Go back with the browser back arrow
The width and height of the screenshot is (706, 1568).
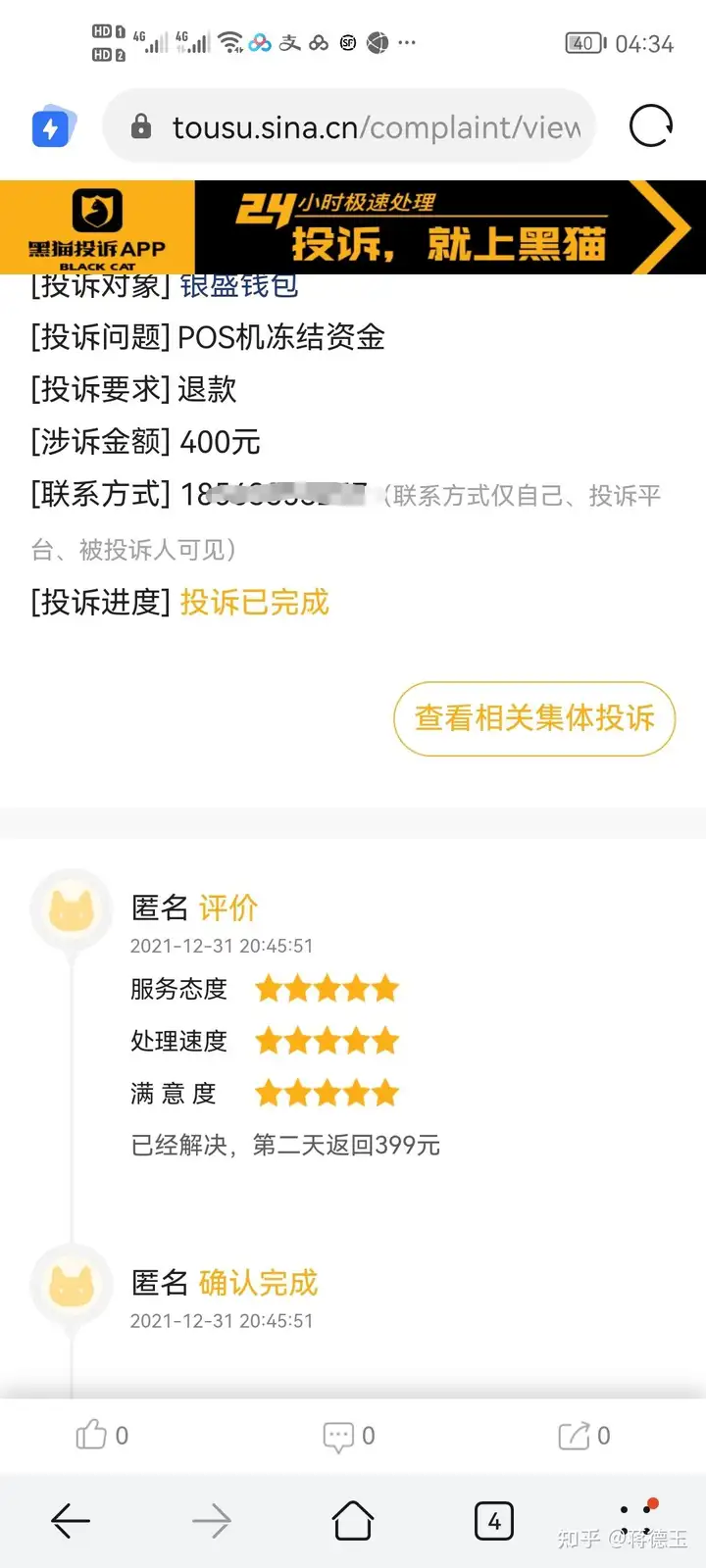(71, 1521)
